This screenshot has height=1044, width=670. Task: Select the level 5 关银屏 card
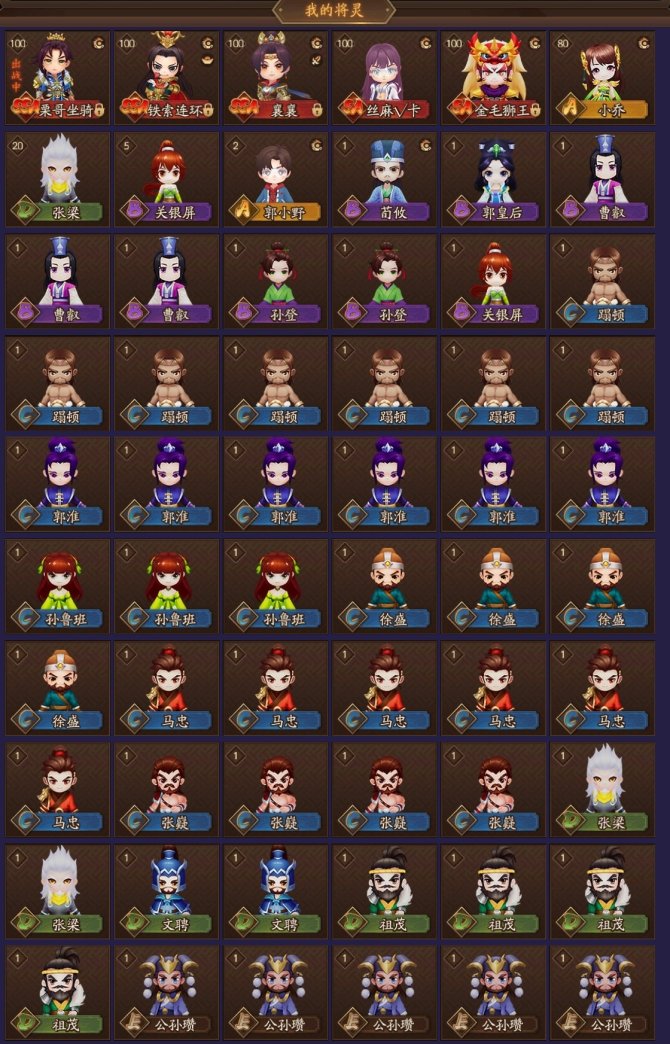(x=167, y=178)
